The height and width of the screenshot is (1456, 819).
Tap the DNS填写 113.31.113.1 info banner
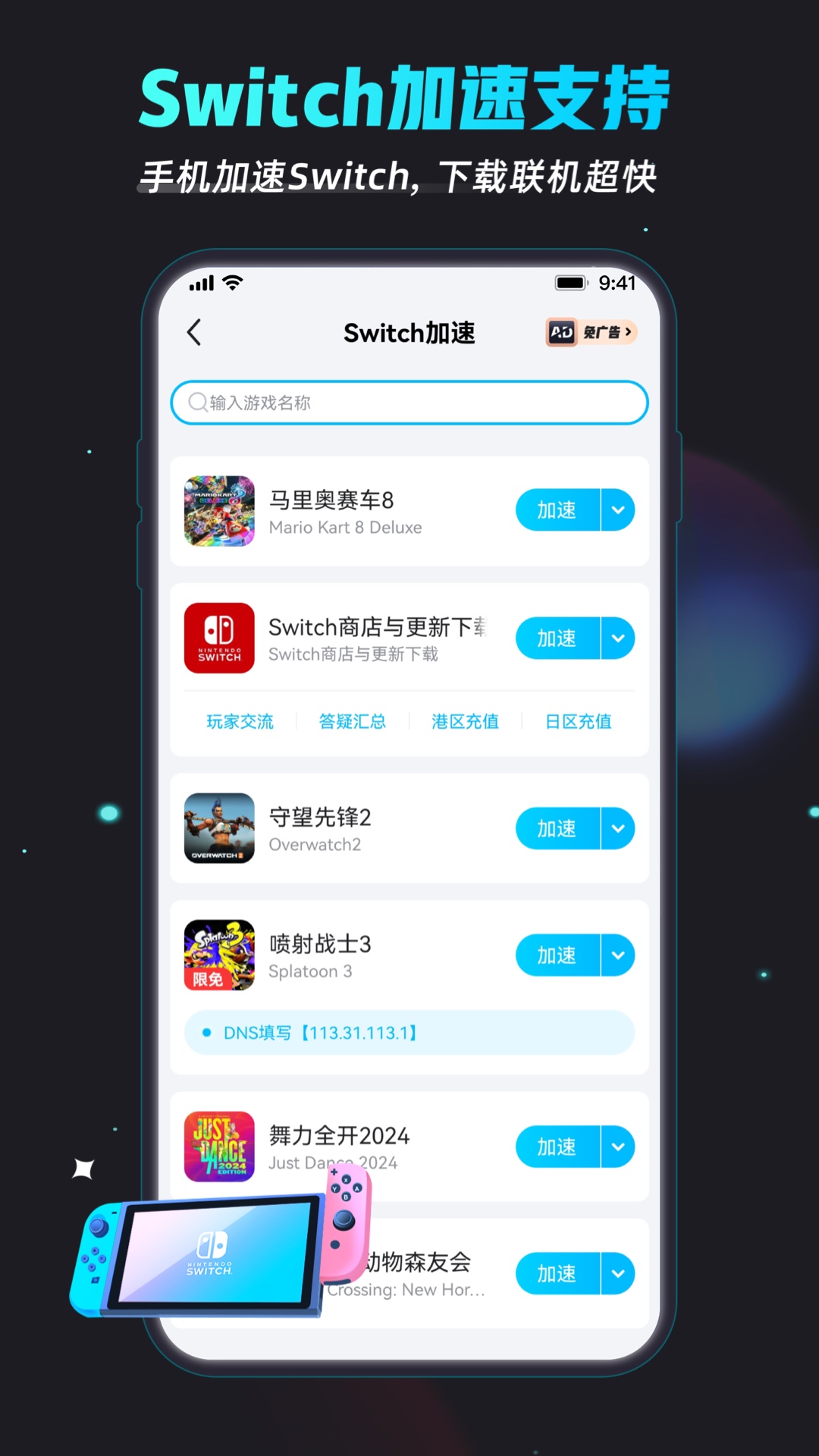coord(409,1033)
